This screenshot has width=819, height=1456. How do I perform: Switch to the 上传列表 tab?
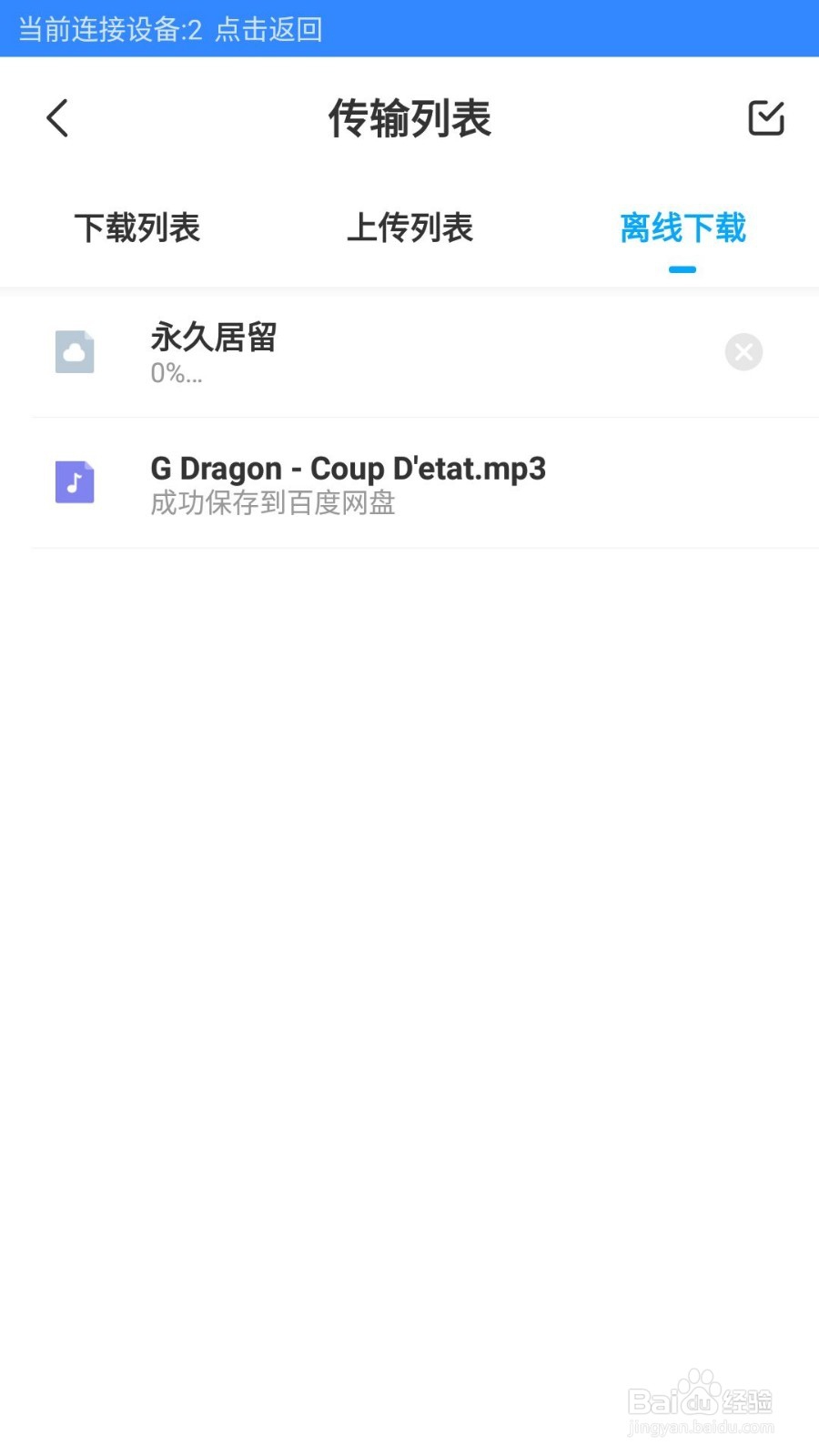[x=409, y=227]
